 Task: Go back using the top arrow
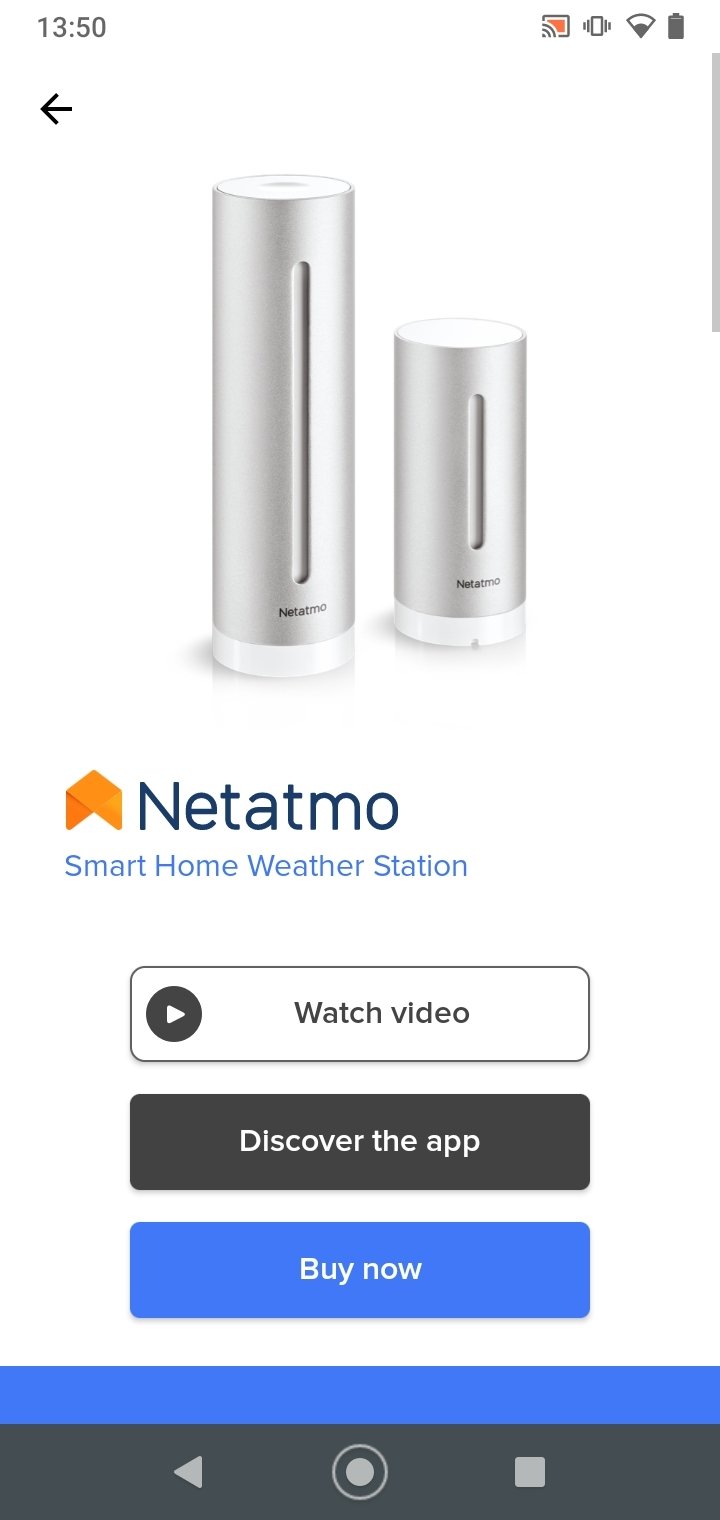pyautogui.click(x=56, y=109)
